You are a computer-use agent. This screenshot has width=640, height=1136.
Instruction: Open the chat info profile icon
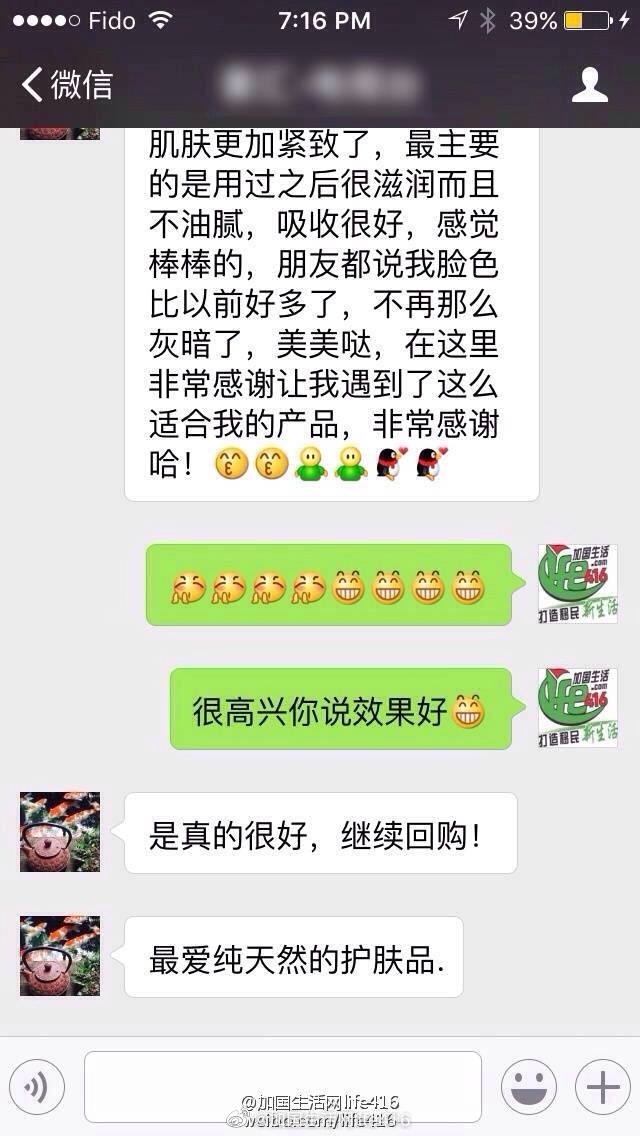click(x=589, y=85)
